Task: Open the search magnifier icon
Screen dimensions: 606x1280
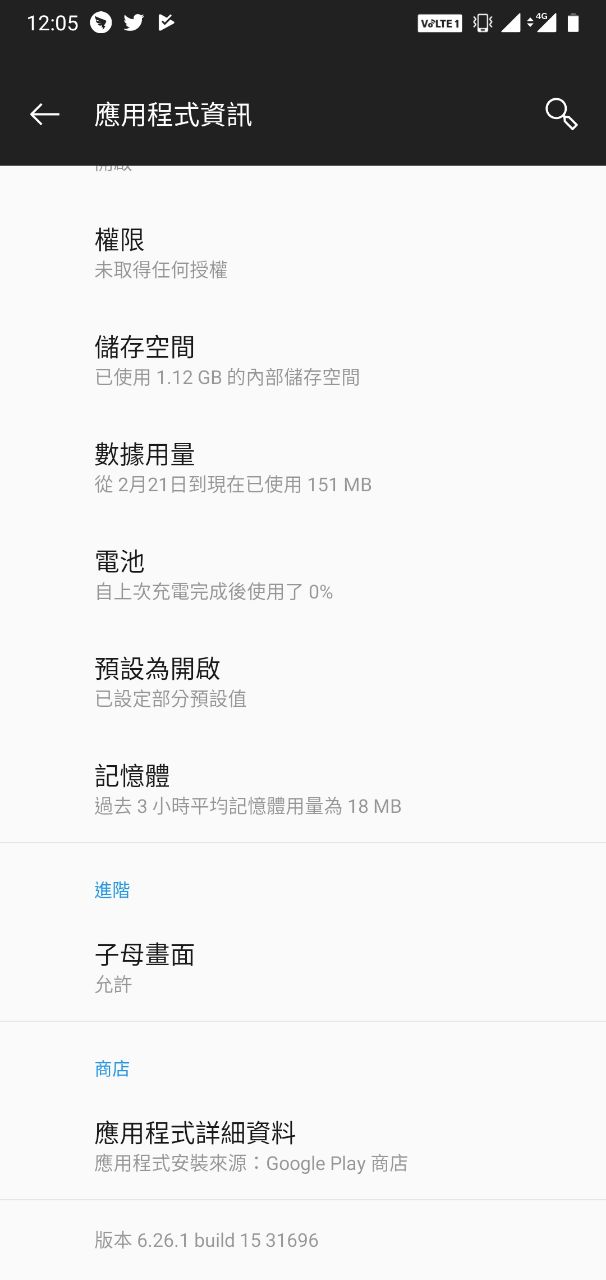Action: pyautogui.click(x=561, y=115)
